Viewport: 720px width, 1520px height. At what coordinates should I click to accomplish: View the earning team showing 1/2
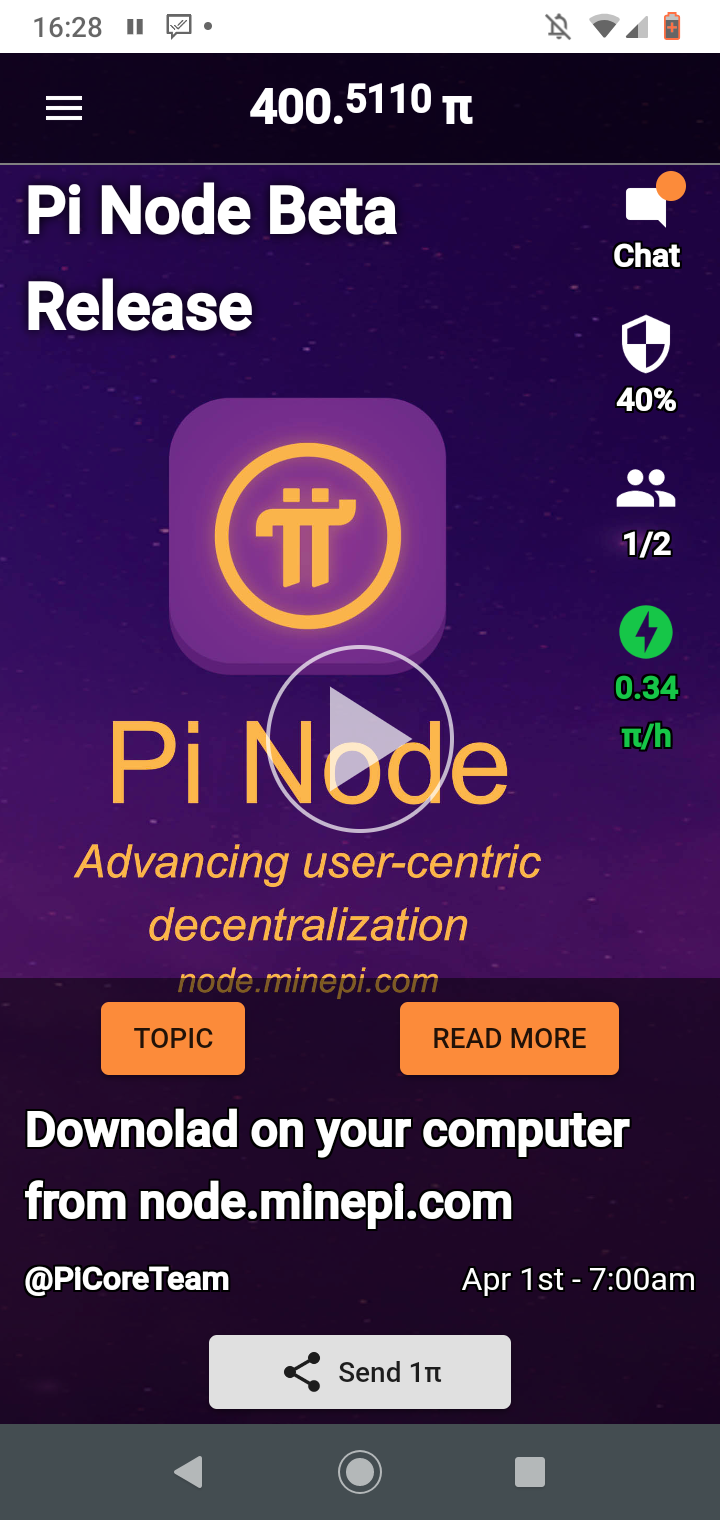(646, 490)
